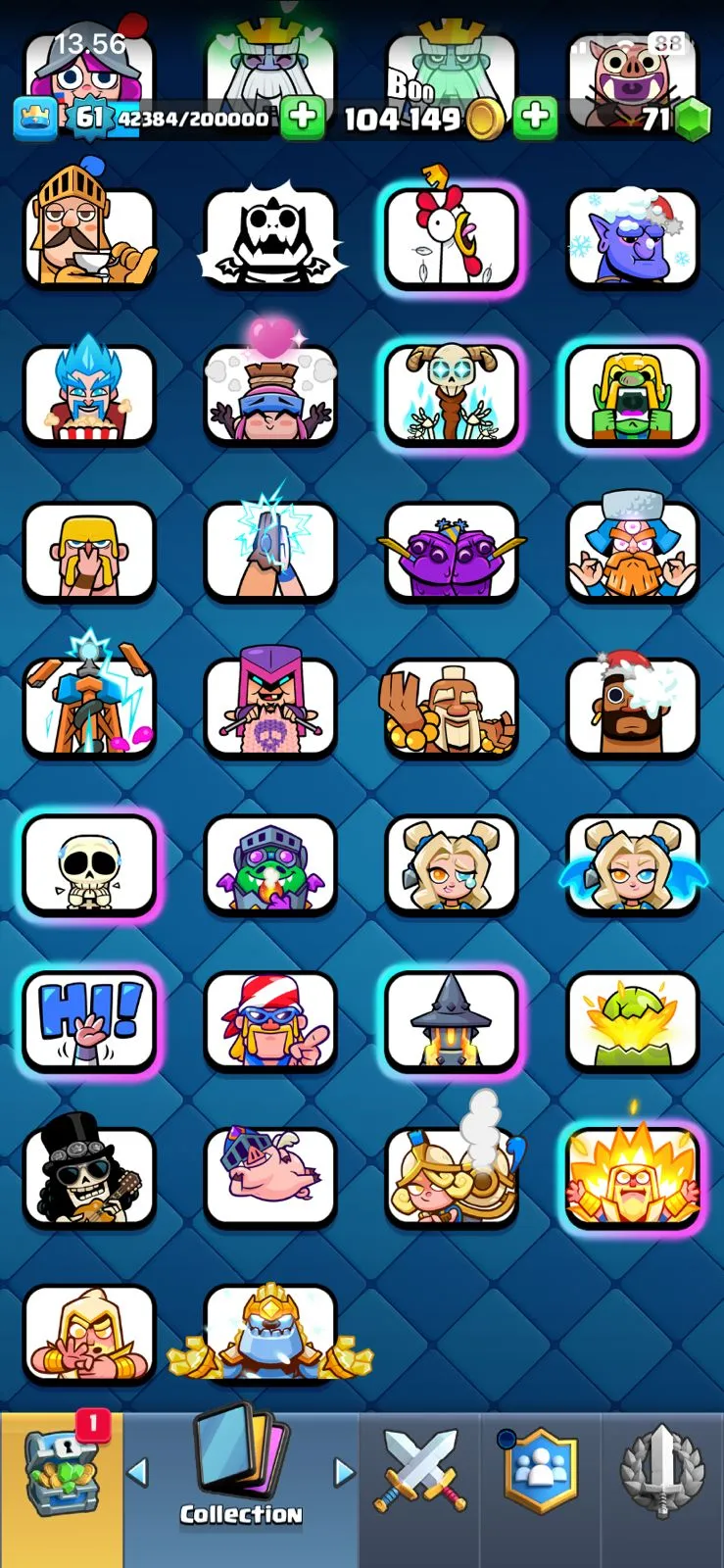Tap the green plus next to experience

tap(303, 117)
